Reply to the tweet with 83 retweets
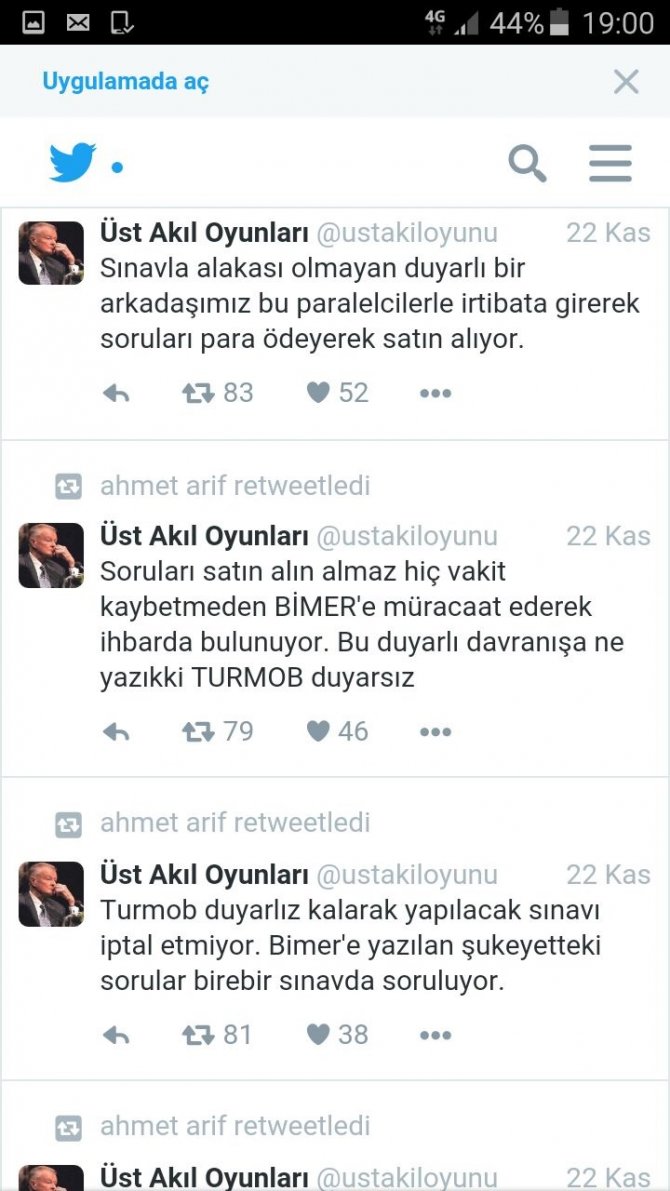Screen dimensions: 670x1191 coord(116,393)
